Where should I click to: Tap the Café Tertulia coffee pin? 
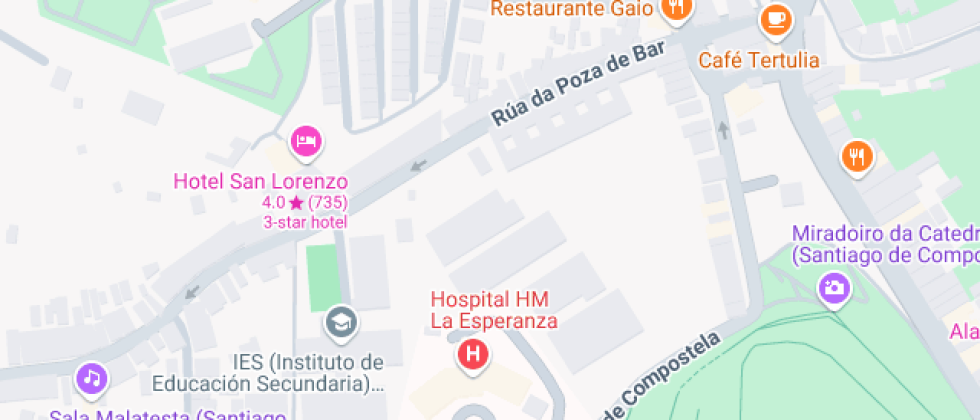(775, 20)
